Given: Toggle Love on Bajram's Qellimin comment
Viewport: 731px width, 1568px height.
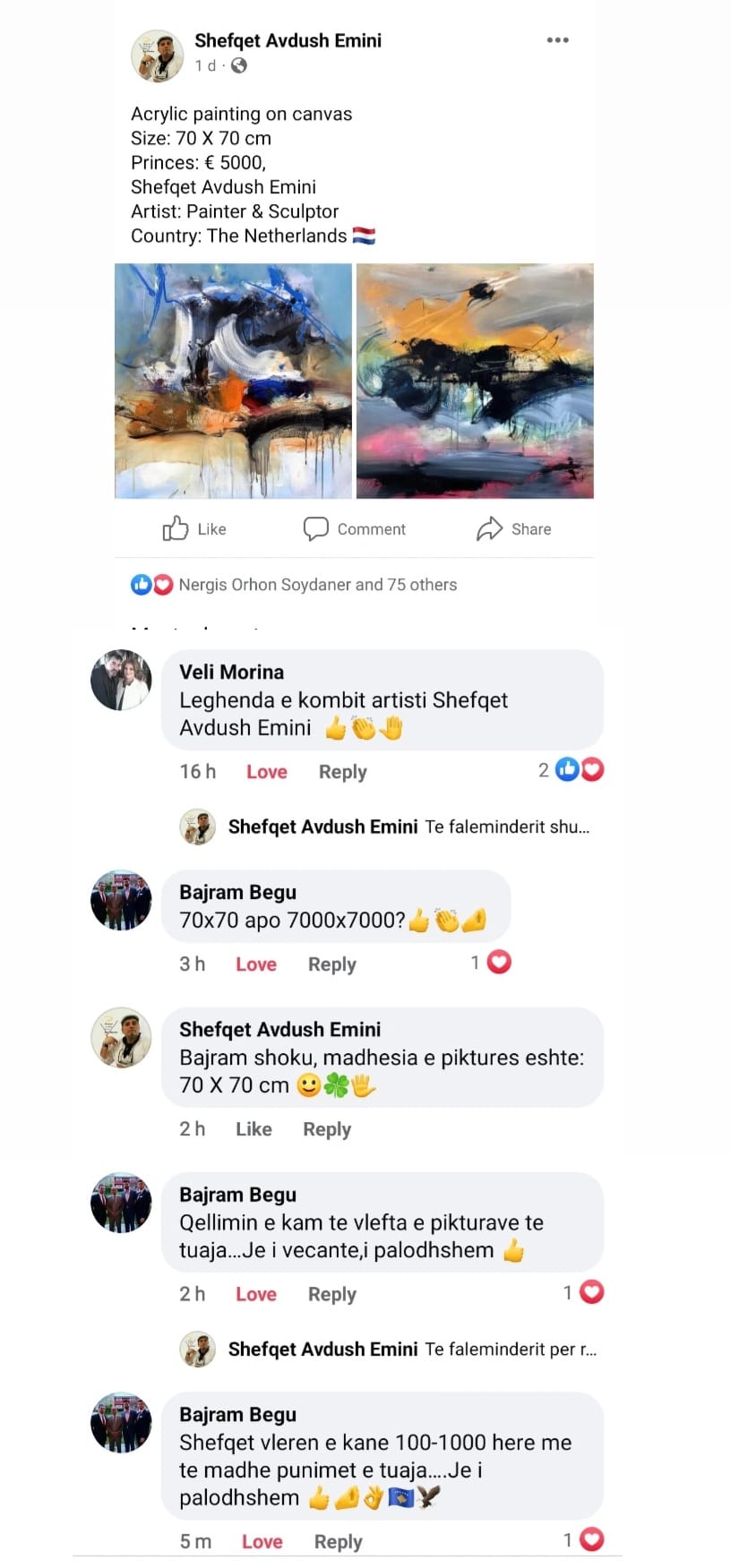Looking at the screenshot, I should click(255, 1294).
